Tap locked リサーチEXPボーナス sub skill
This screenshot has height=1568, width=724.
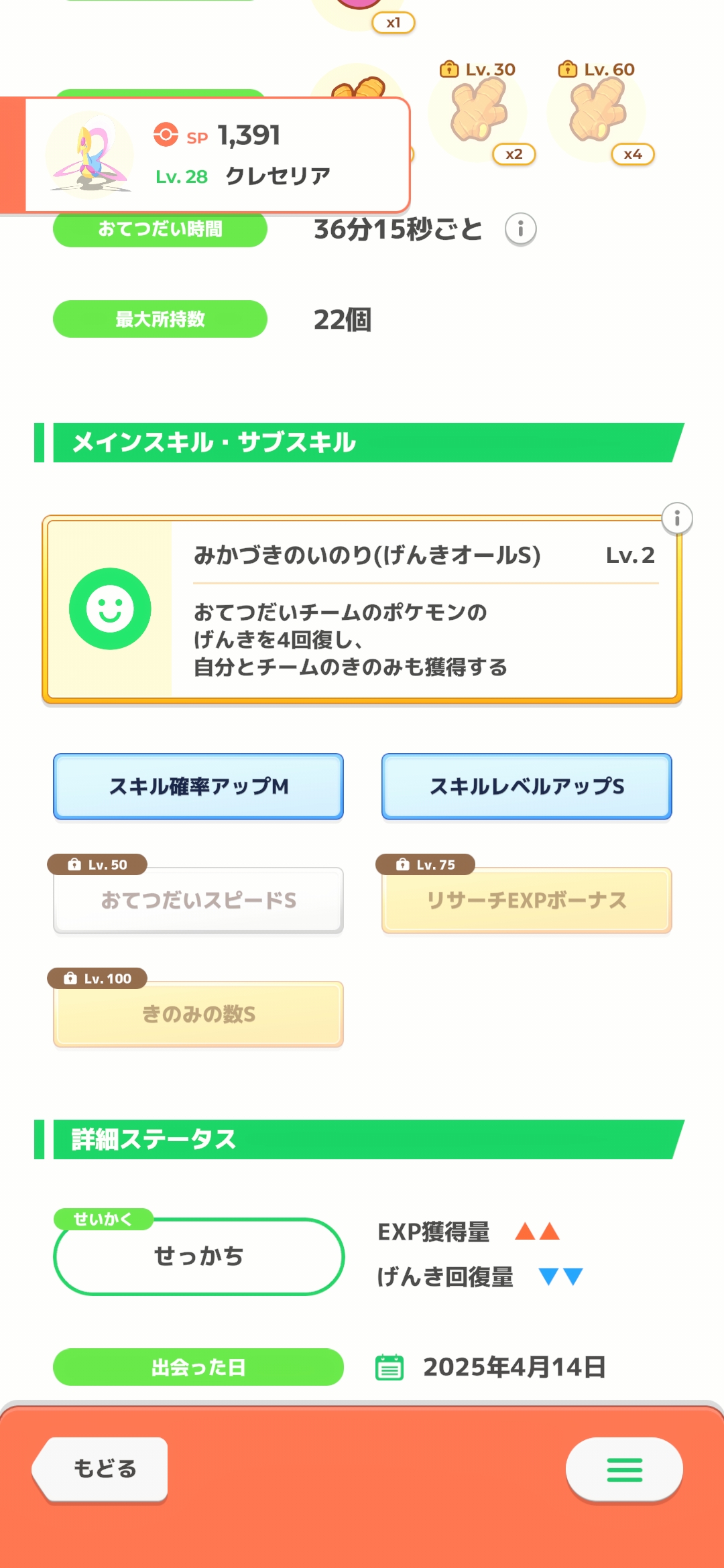pyautogui.click(x=527, y=900)
